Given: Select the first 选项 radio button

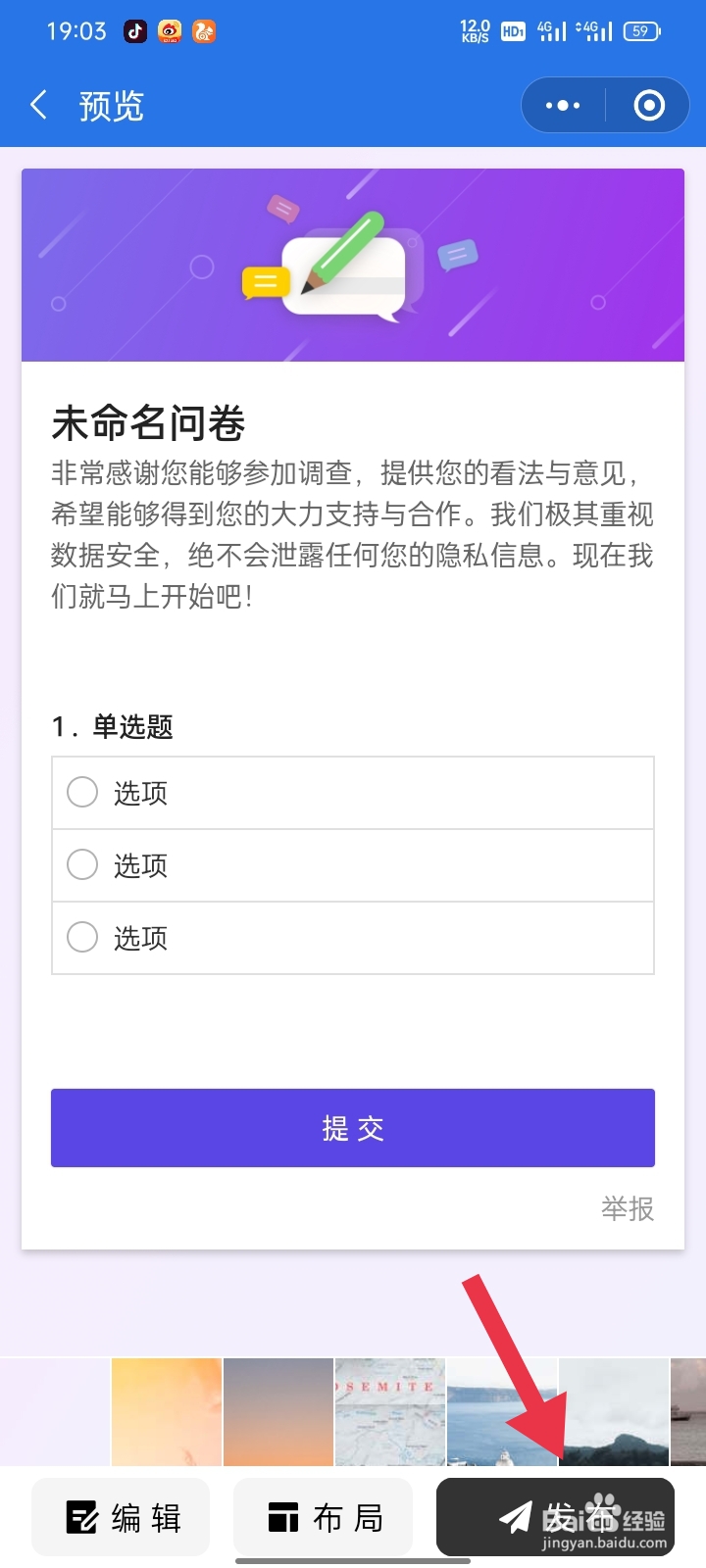Looking at the screenshot, I should pos(82,792).
